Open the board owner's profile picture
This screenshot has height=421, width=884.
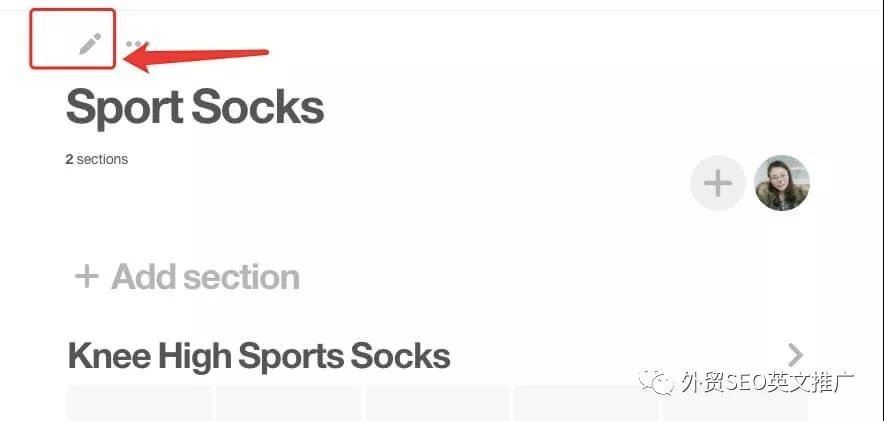(x=781, y=183)
